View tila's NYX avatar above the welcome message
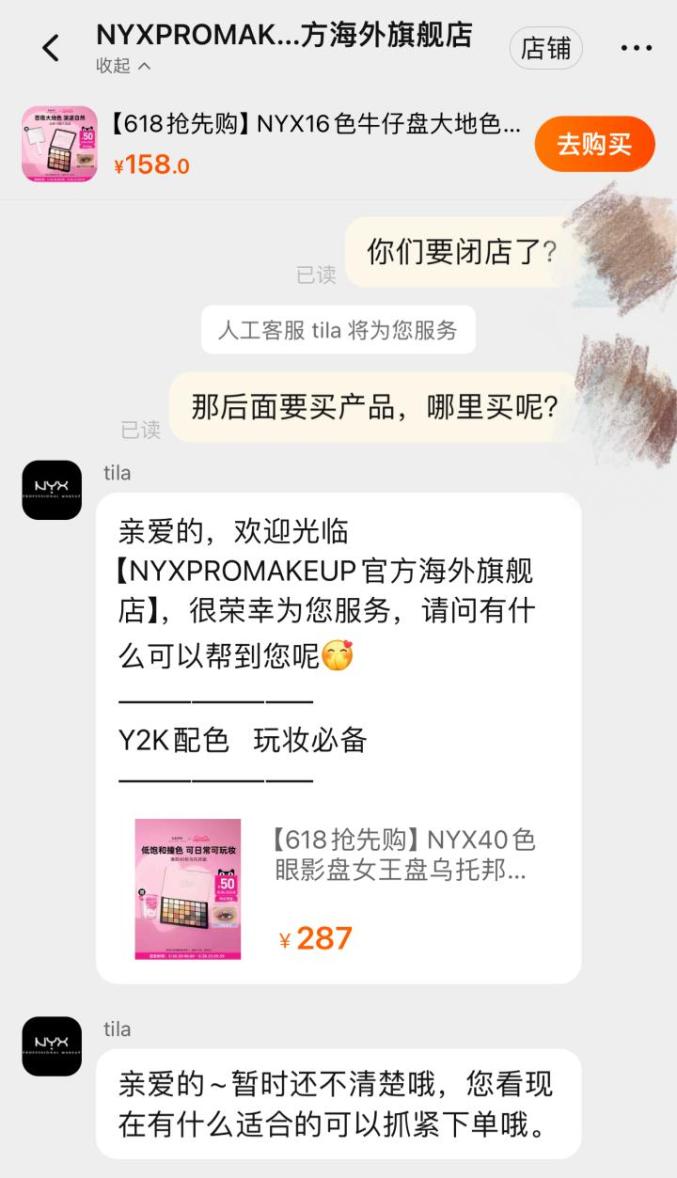677x1178 pixels. [x=52, y=490]
